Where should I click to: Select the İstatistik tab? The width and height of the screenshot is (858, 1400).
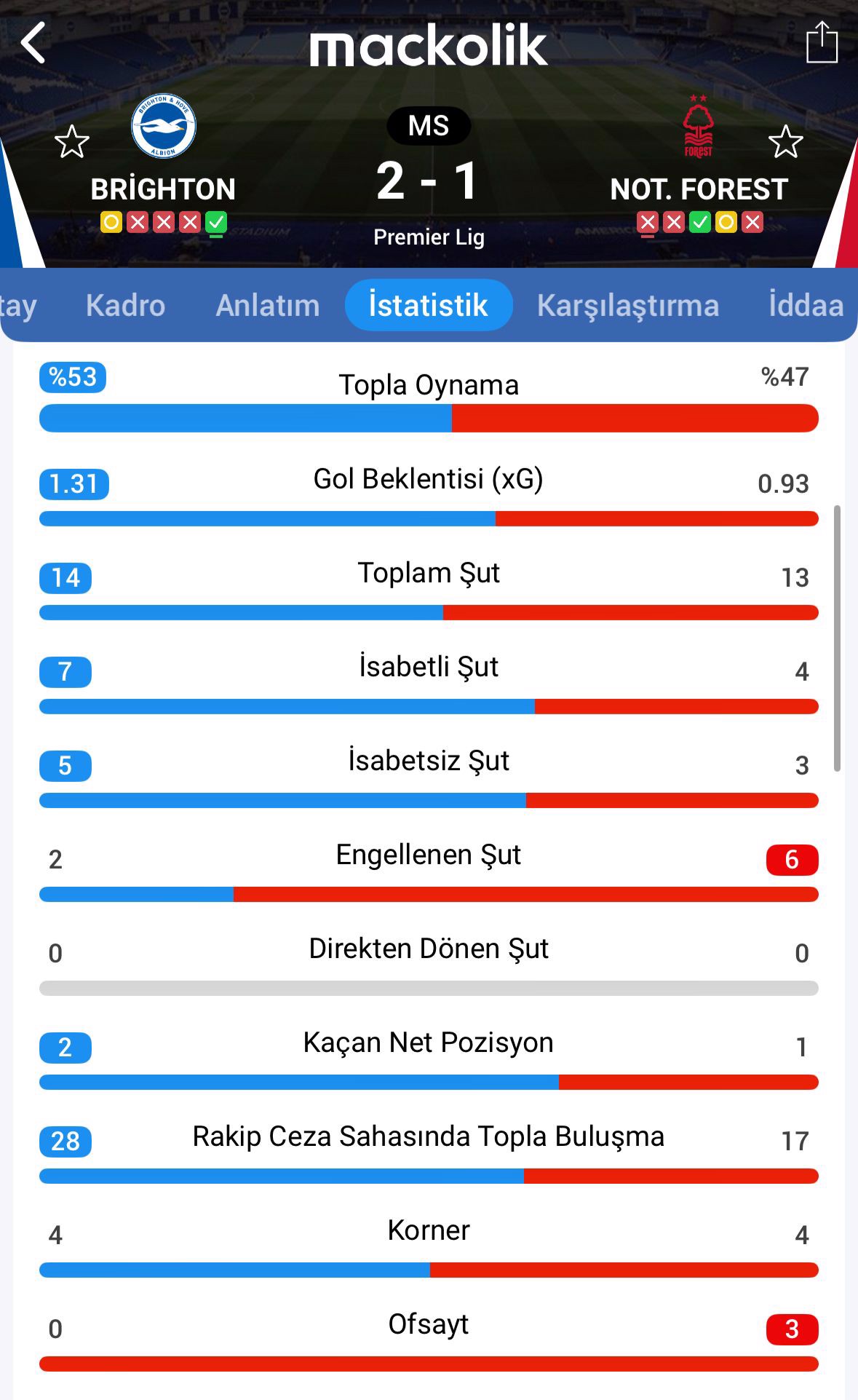tap(428, 305)
